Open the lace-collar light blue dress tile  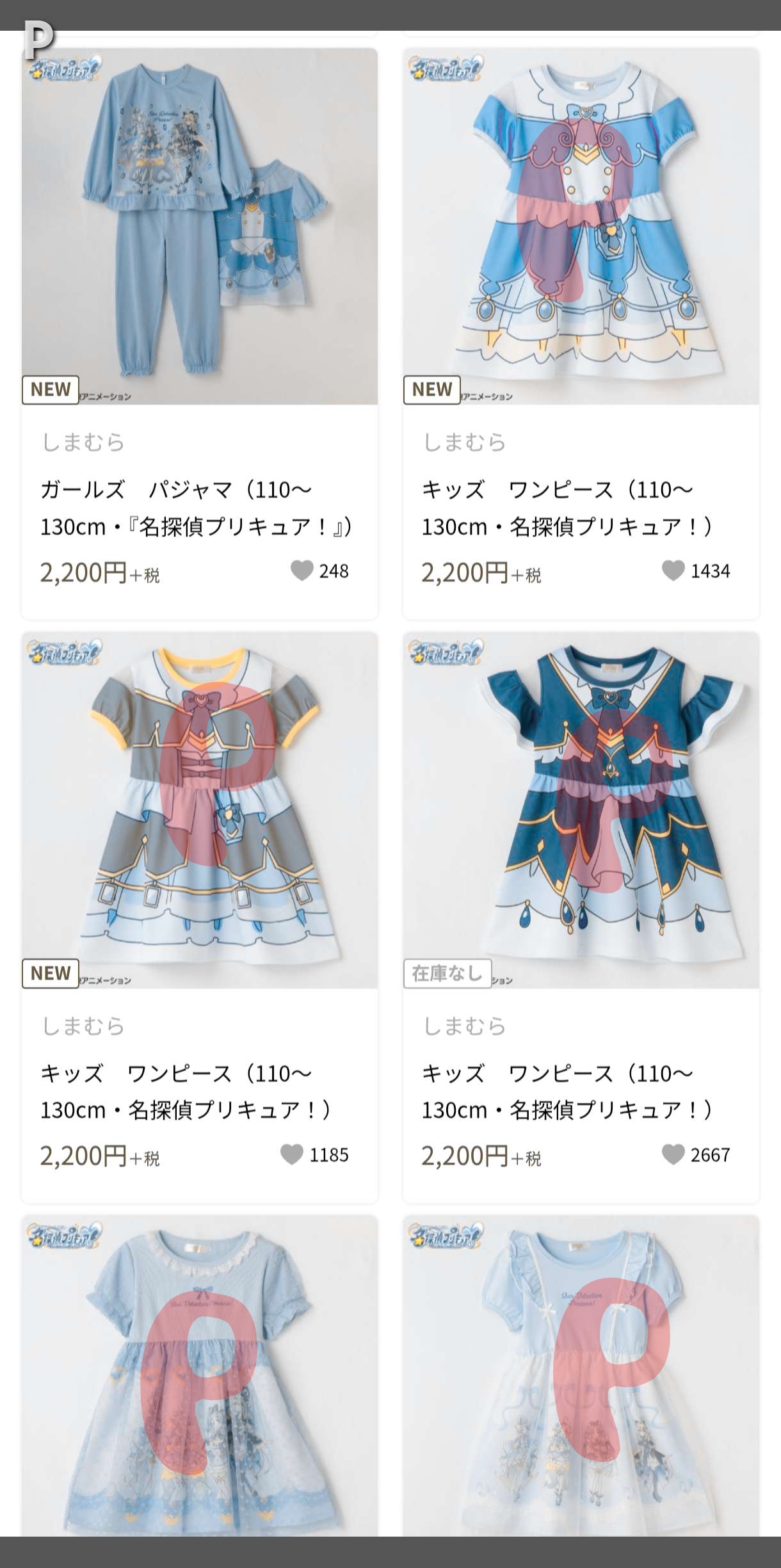199,1375
